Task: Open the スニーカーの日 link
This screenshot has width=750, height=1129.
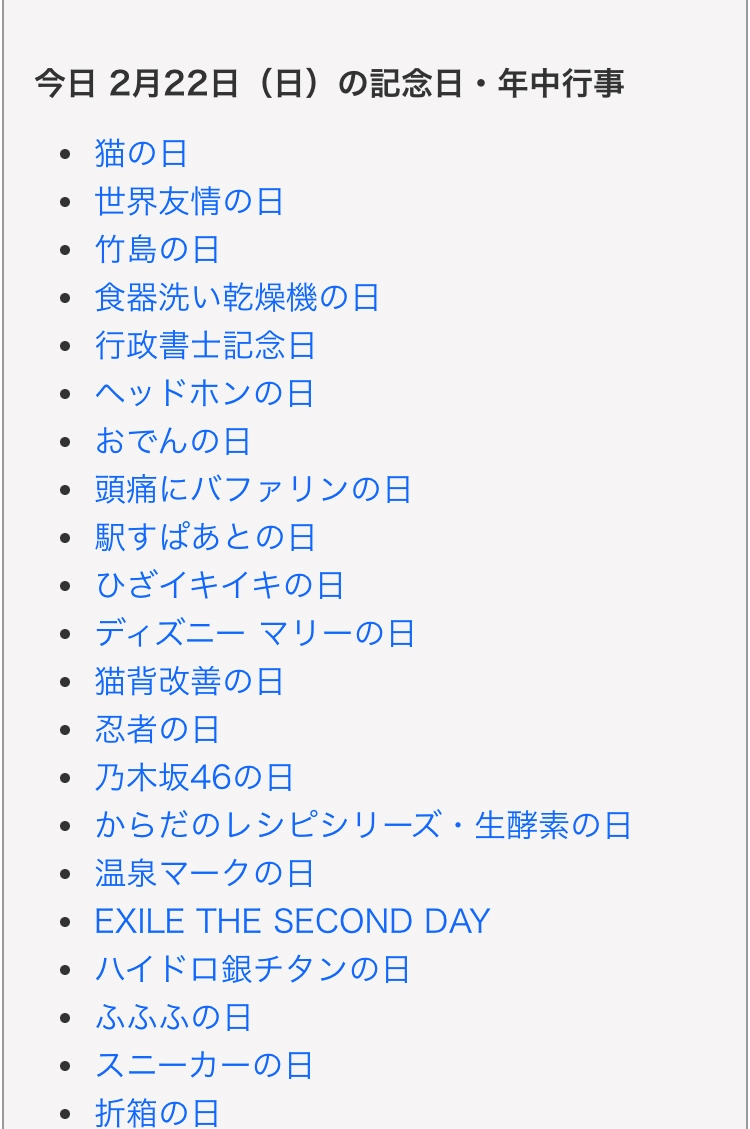Action: pyautogui.click(x=204, y=1066)
